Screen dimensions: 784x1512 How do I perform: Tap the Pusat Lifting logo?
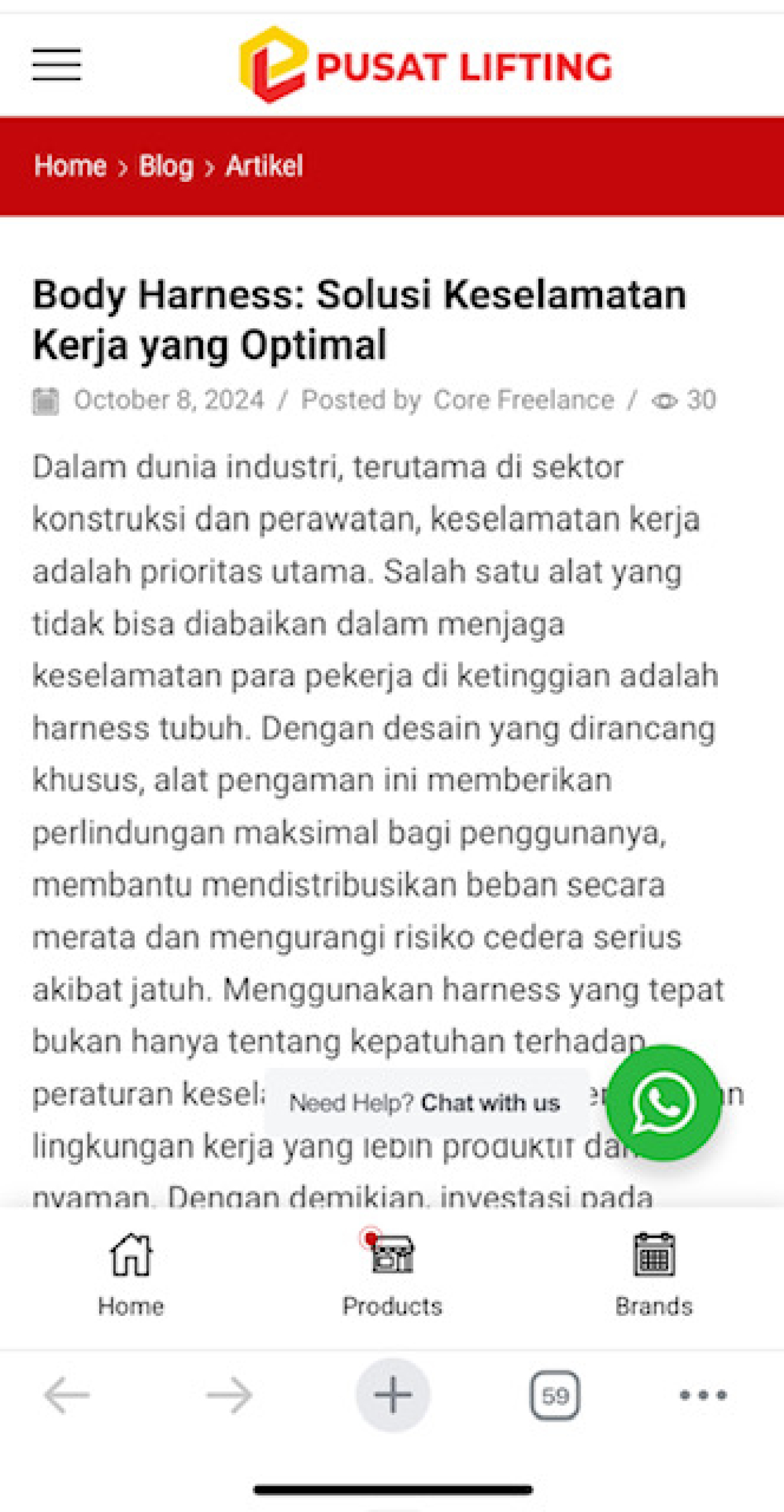[x=425, y=66]
